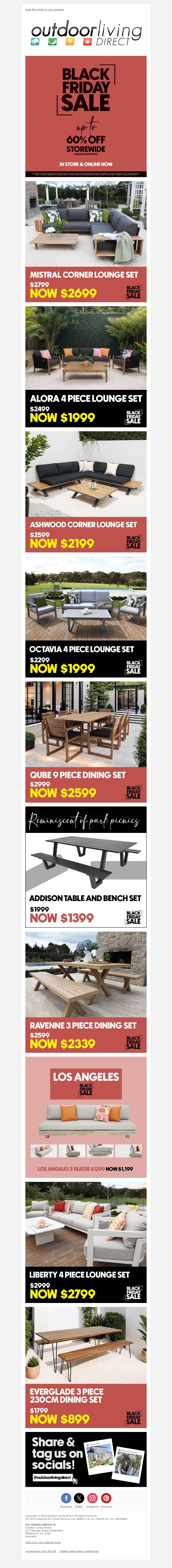Screen dimensions: 172x1568
Task: Open the Liberty 4 Piece Lounge Set offer
Action: click(x=86, y=1242)
